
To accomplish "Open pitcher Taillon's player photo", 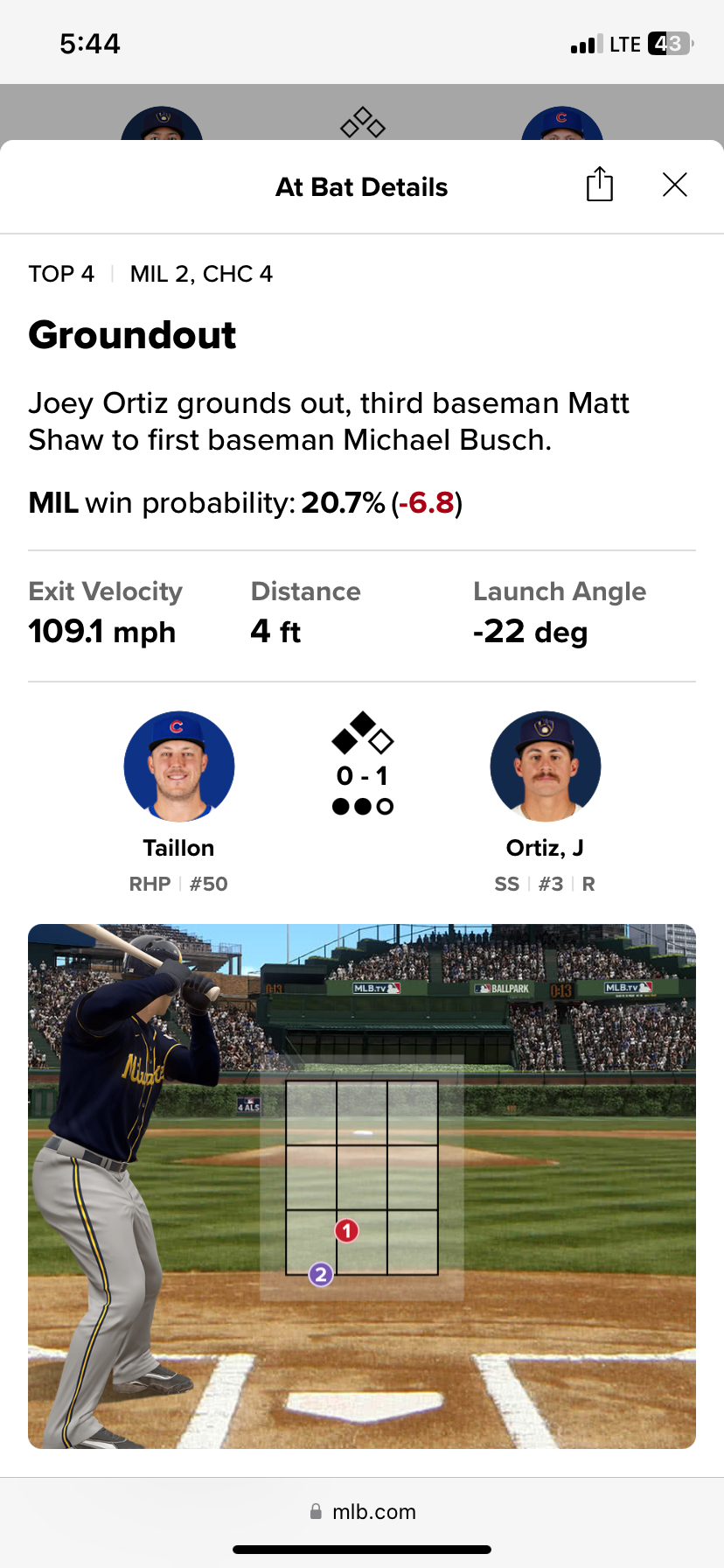I will click(x=179, y=766).
